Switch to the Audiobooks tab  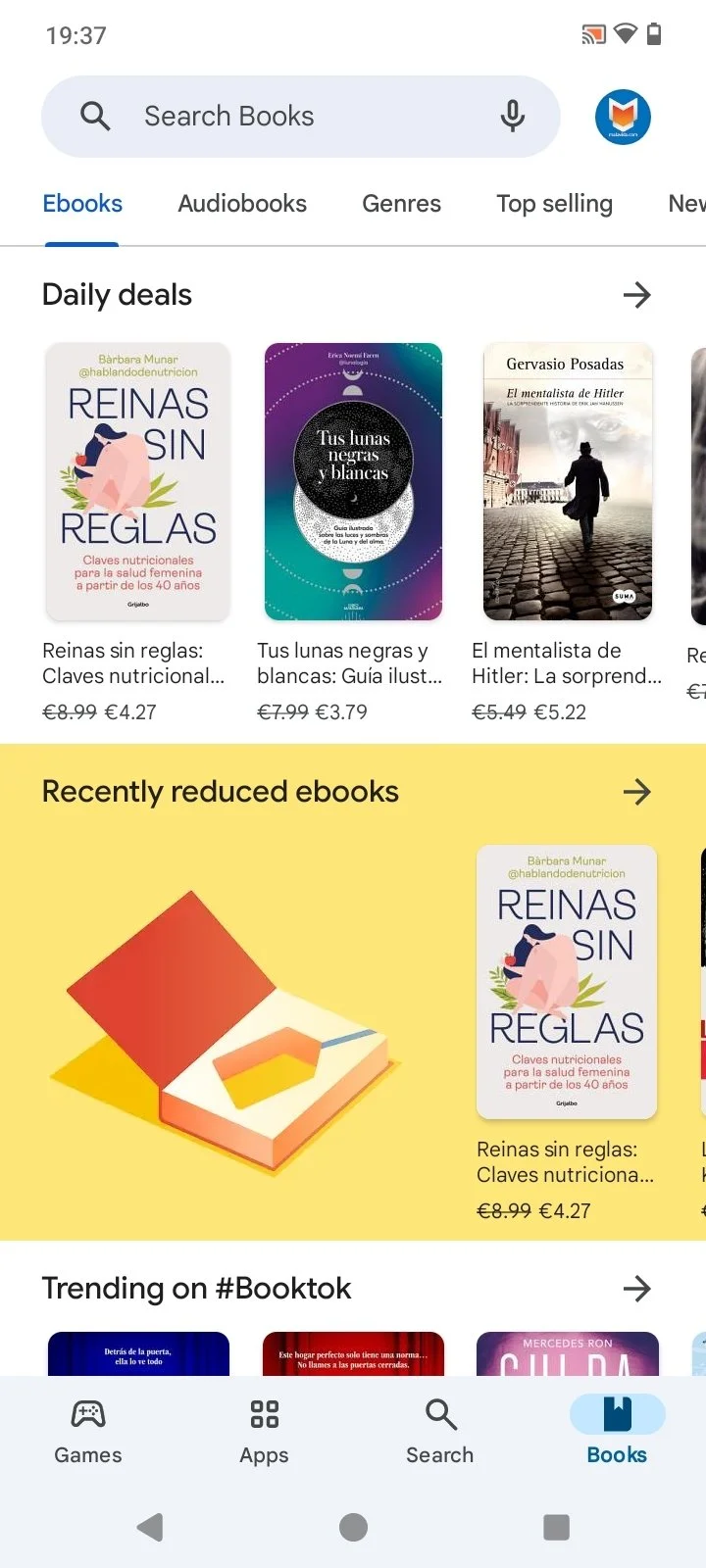click(241, 204)
